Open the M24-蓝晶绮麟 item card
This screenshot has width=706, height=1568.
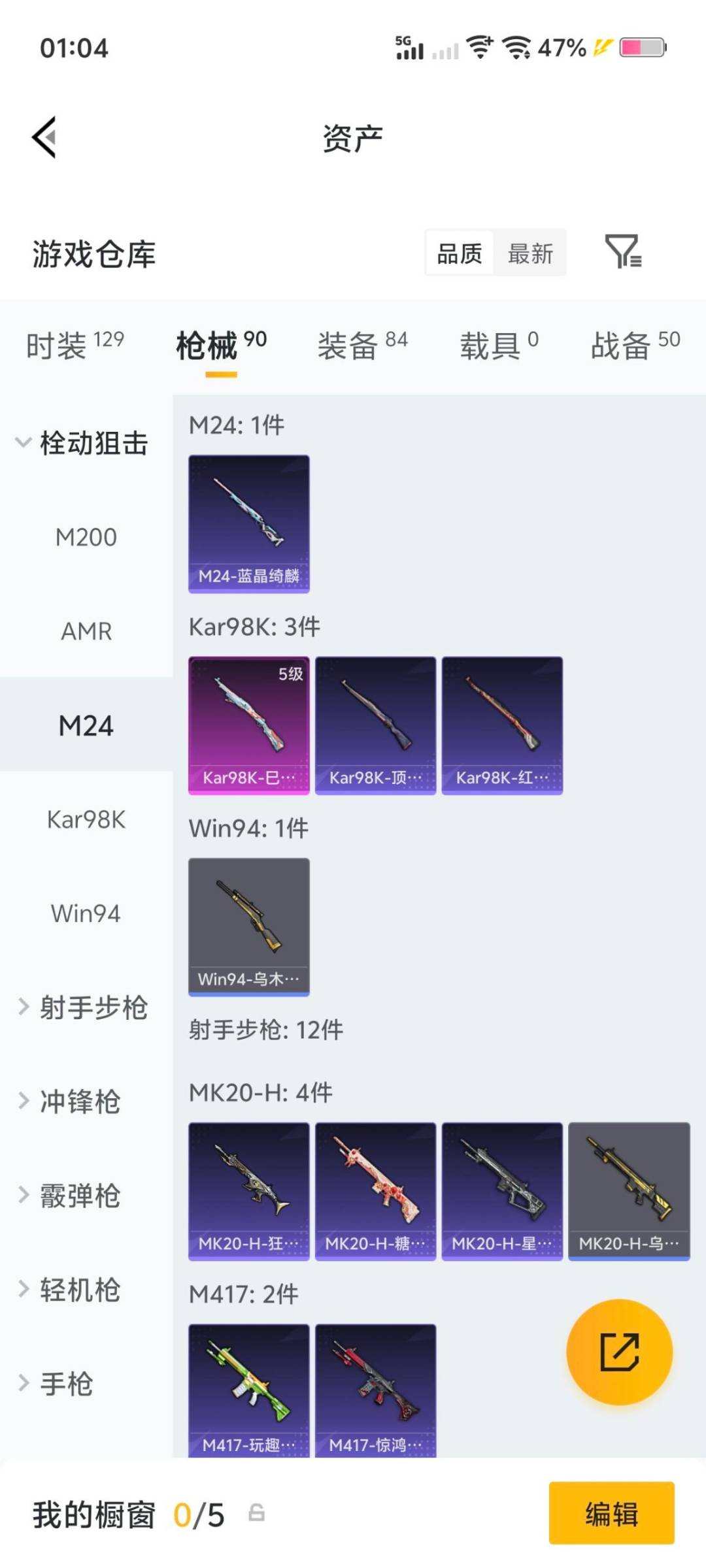click(249, 523)
